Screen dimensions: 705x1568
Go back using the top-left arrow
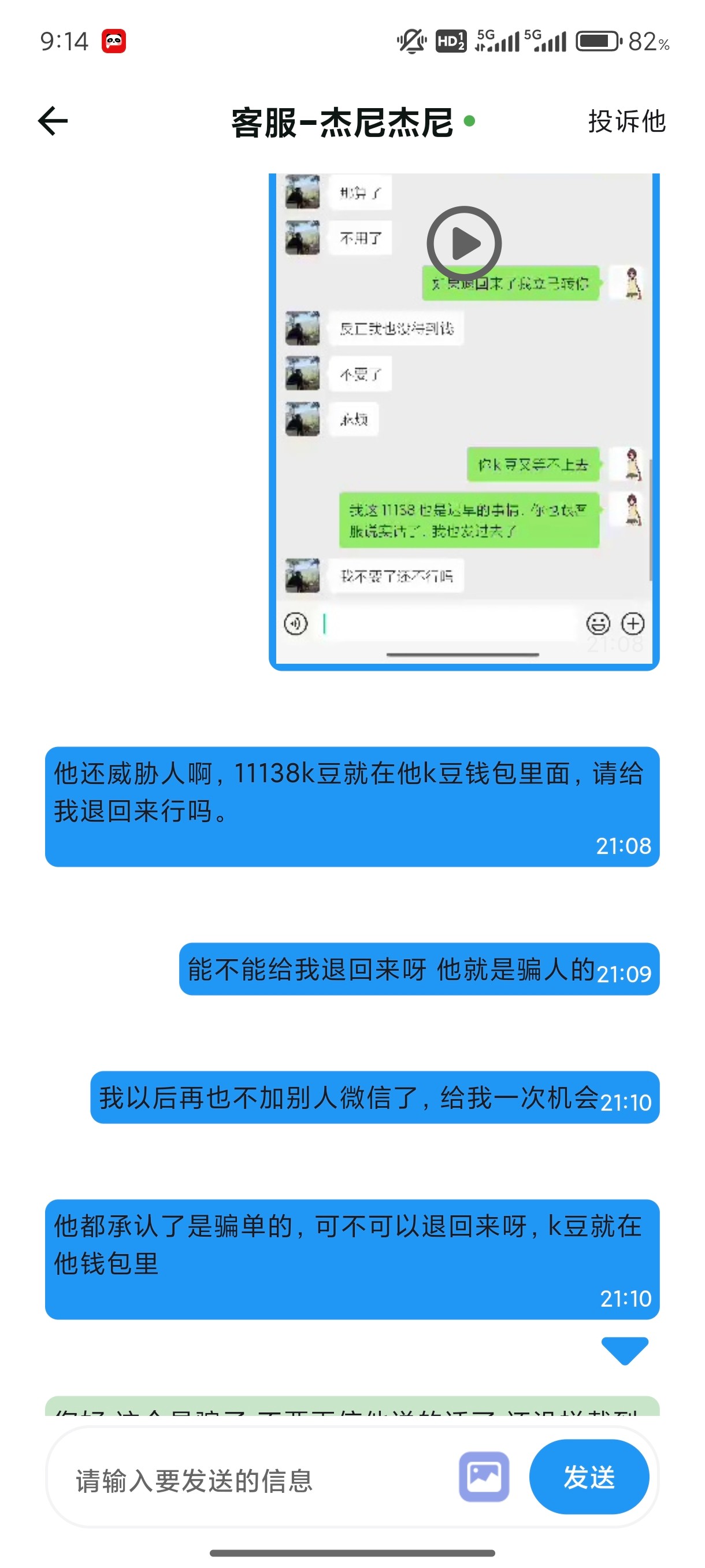pos(53,121)
